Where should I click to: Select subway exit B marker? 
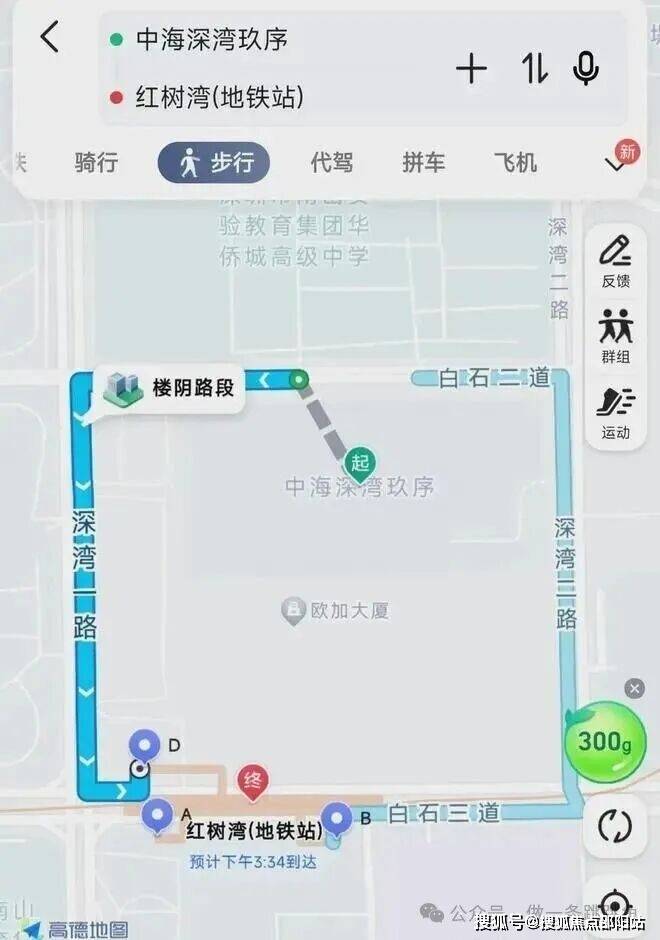click(336, 818)
